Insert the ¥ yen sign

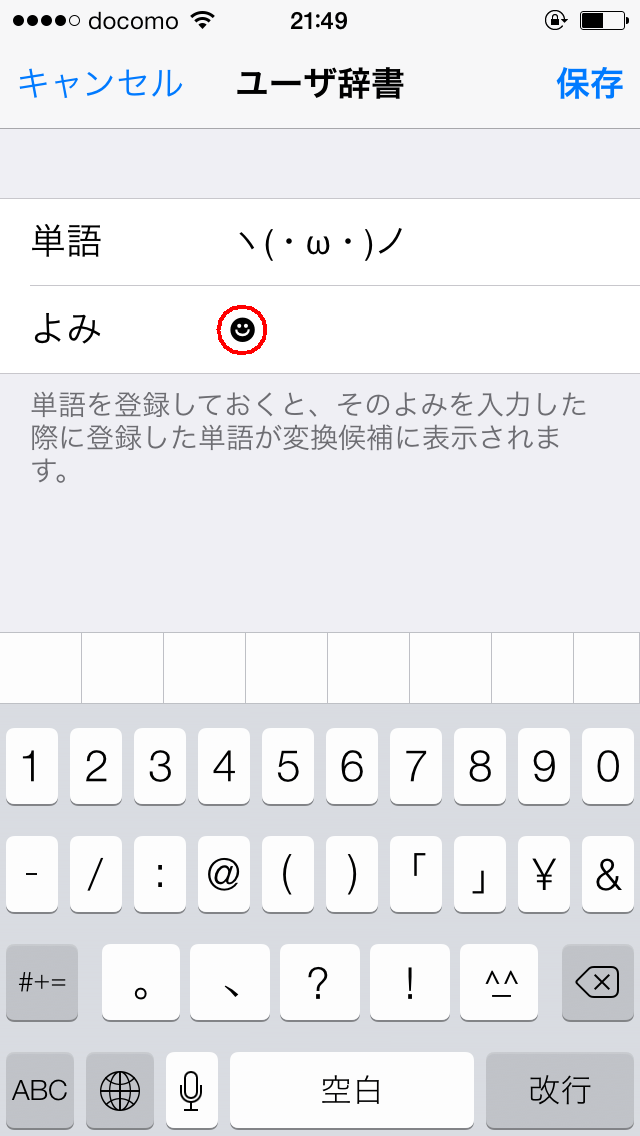coord(544,875)
